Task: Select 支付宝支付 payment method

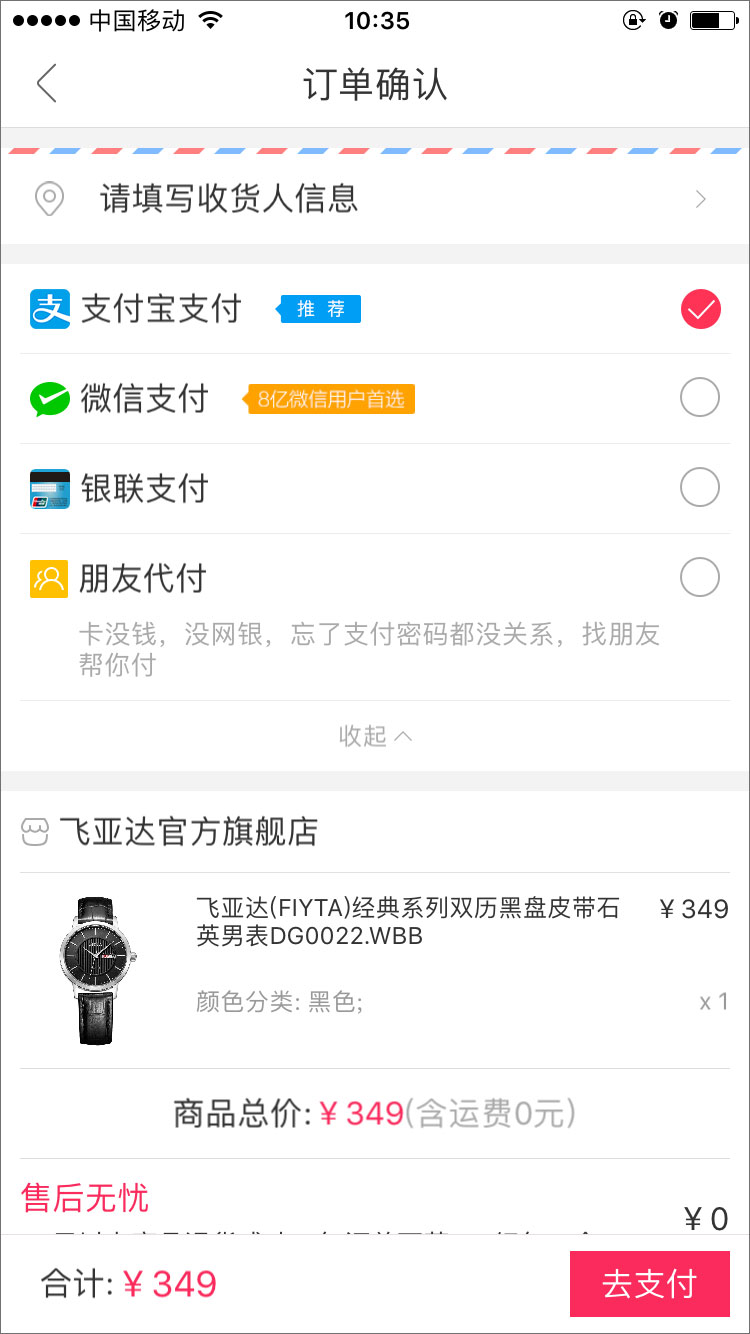Action: [x=699, y=309]
